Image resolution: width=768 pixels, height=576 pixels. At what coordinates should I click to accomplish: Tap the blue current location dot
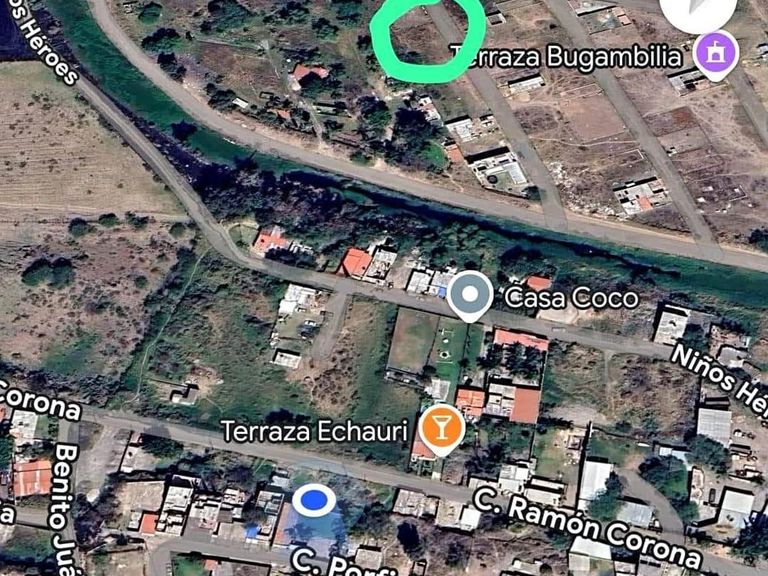pyautogui.click(x=315, y=500)
